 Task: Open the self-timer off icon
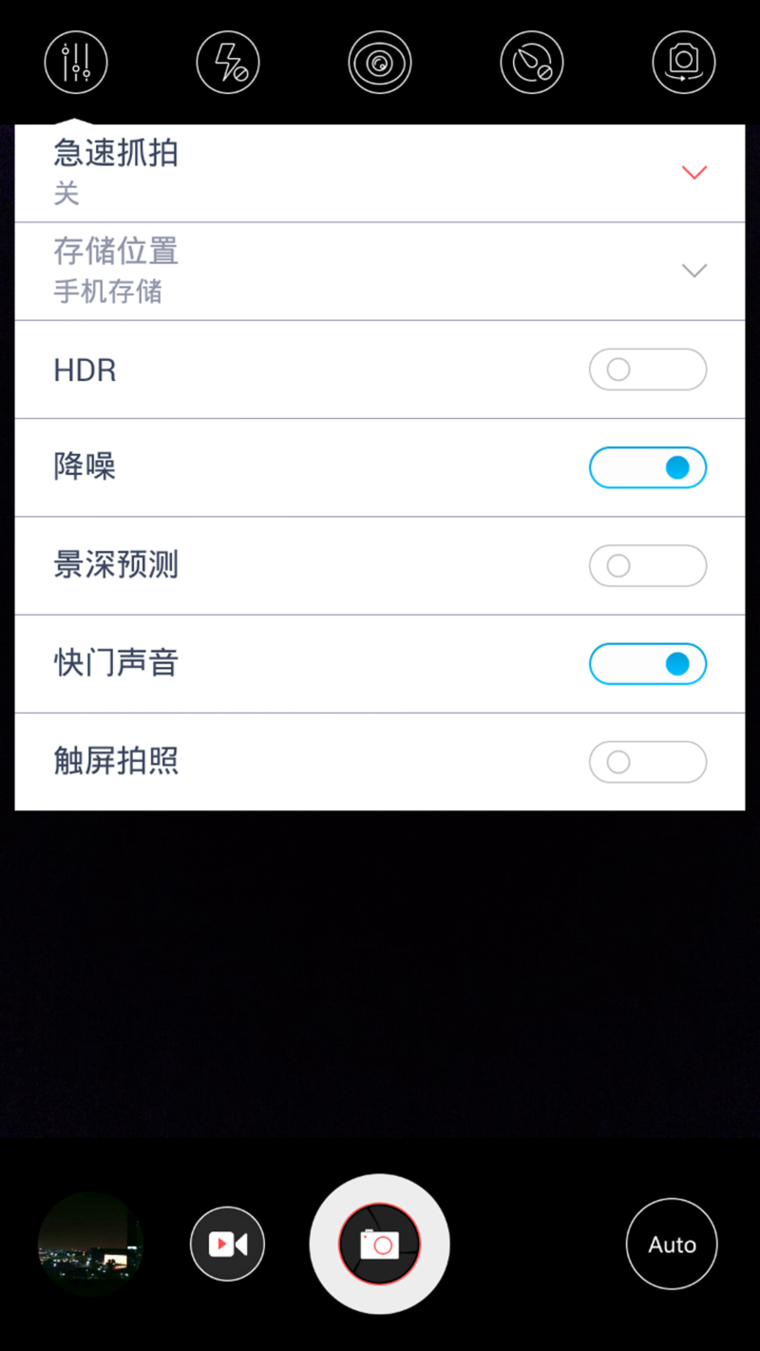click(532, 62)
